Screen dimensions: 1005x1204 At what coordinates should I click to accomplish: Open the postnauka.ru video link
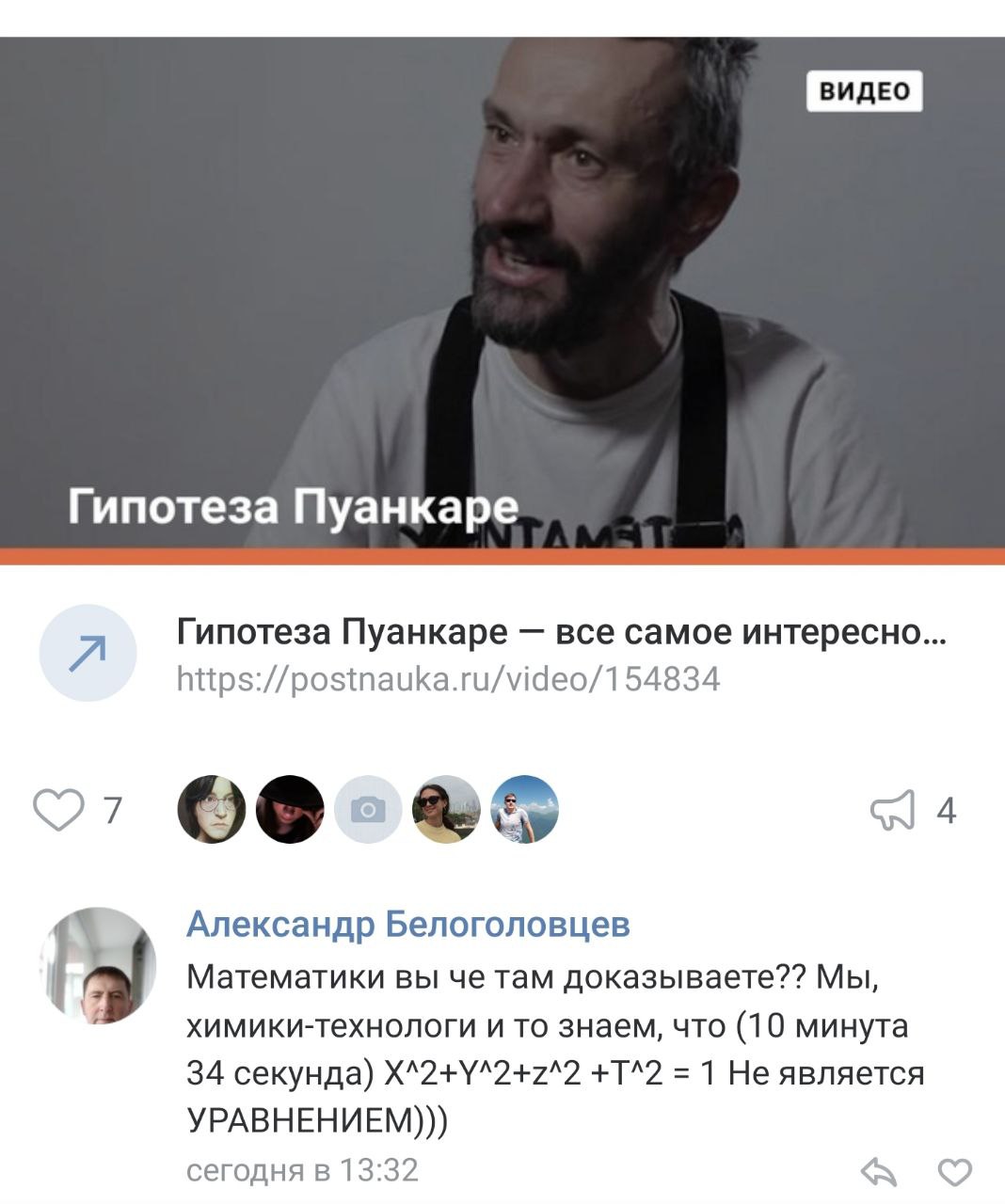560,653
